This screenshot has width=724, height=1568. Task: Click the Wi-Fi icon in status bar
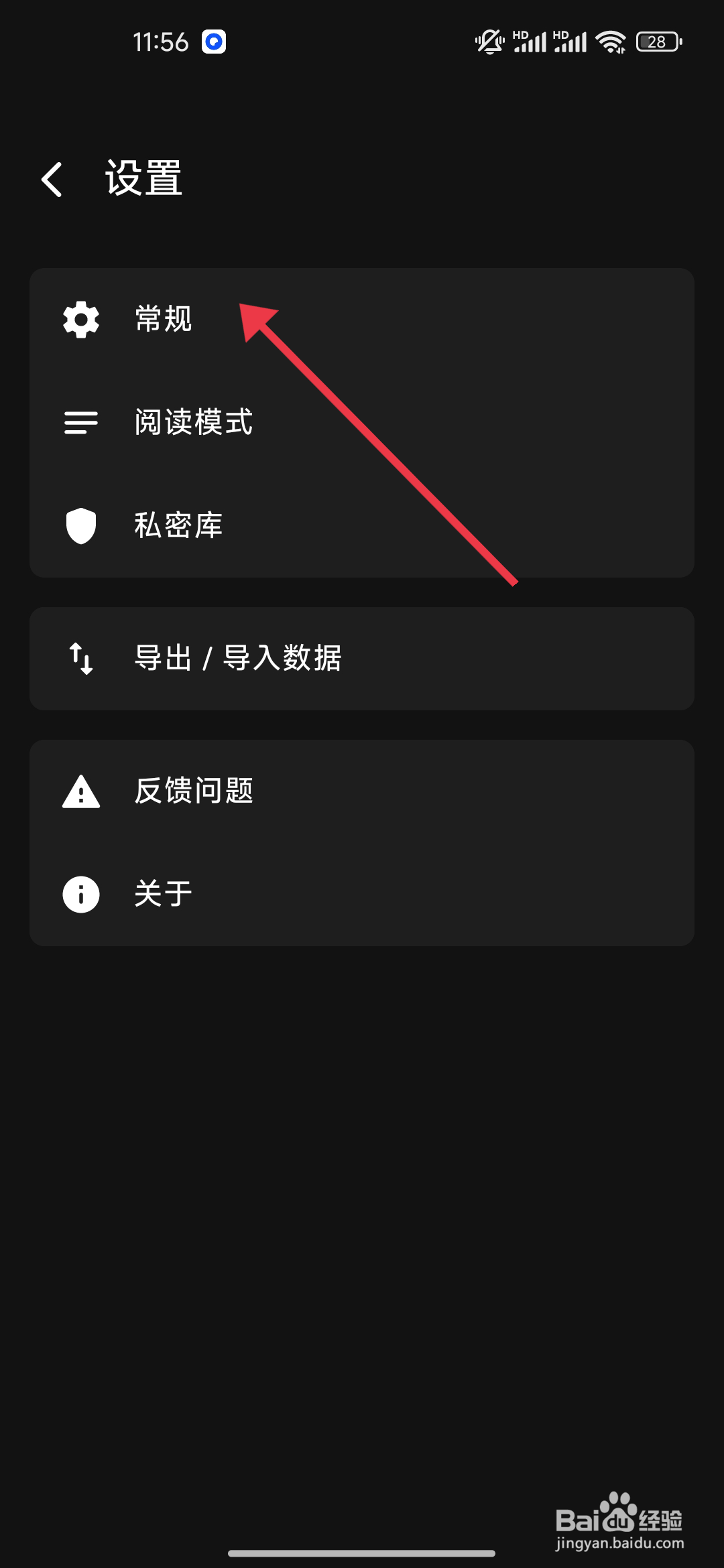click(x=610, y=42)
